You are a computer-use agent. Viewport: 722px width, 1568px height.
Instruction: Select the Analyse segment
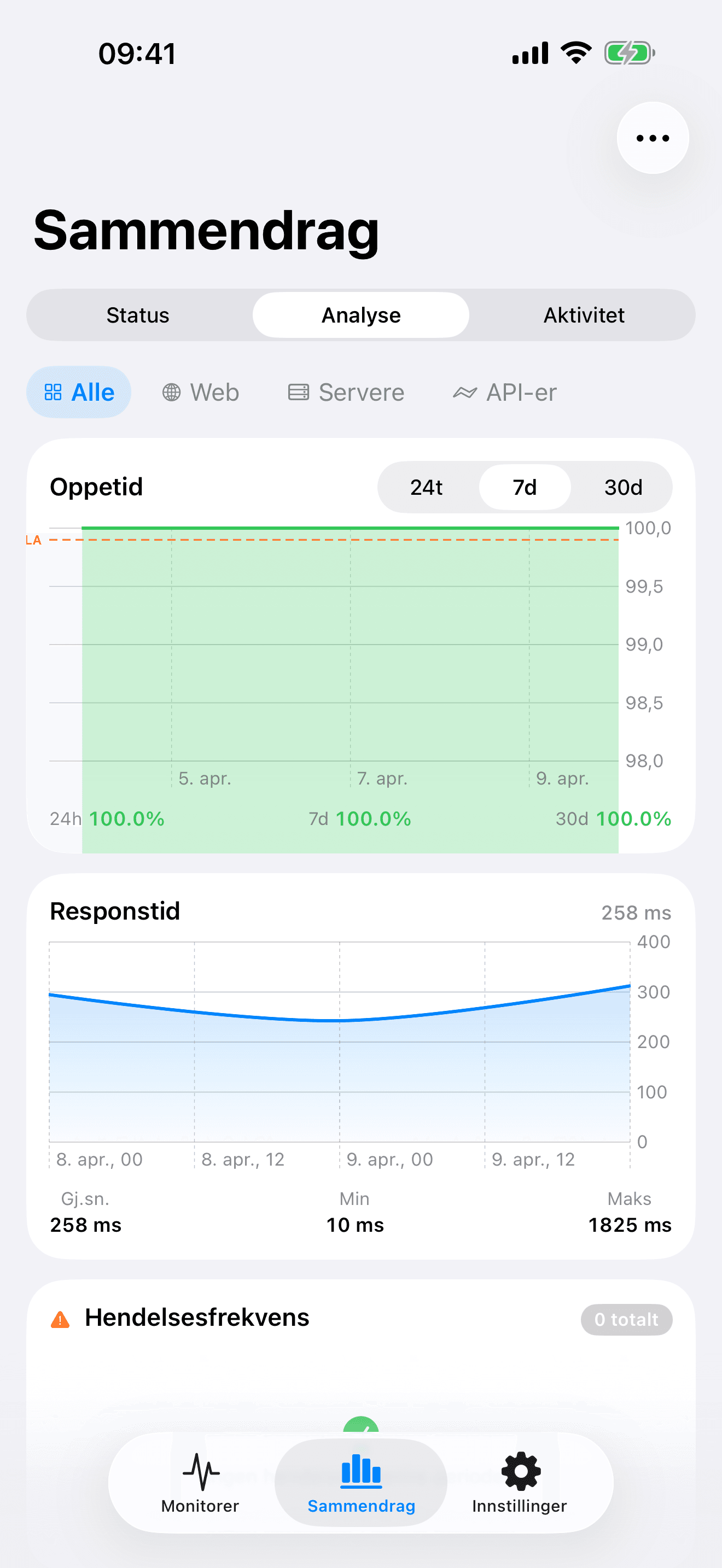tap(361, 315)
